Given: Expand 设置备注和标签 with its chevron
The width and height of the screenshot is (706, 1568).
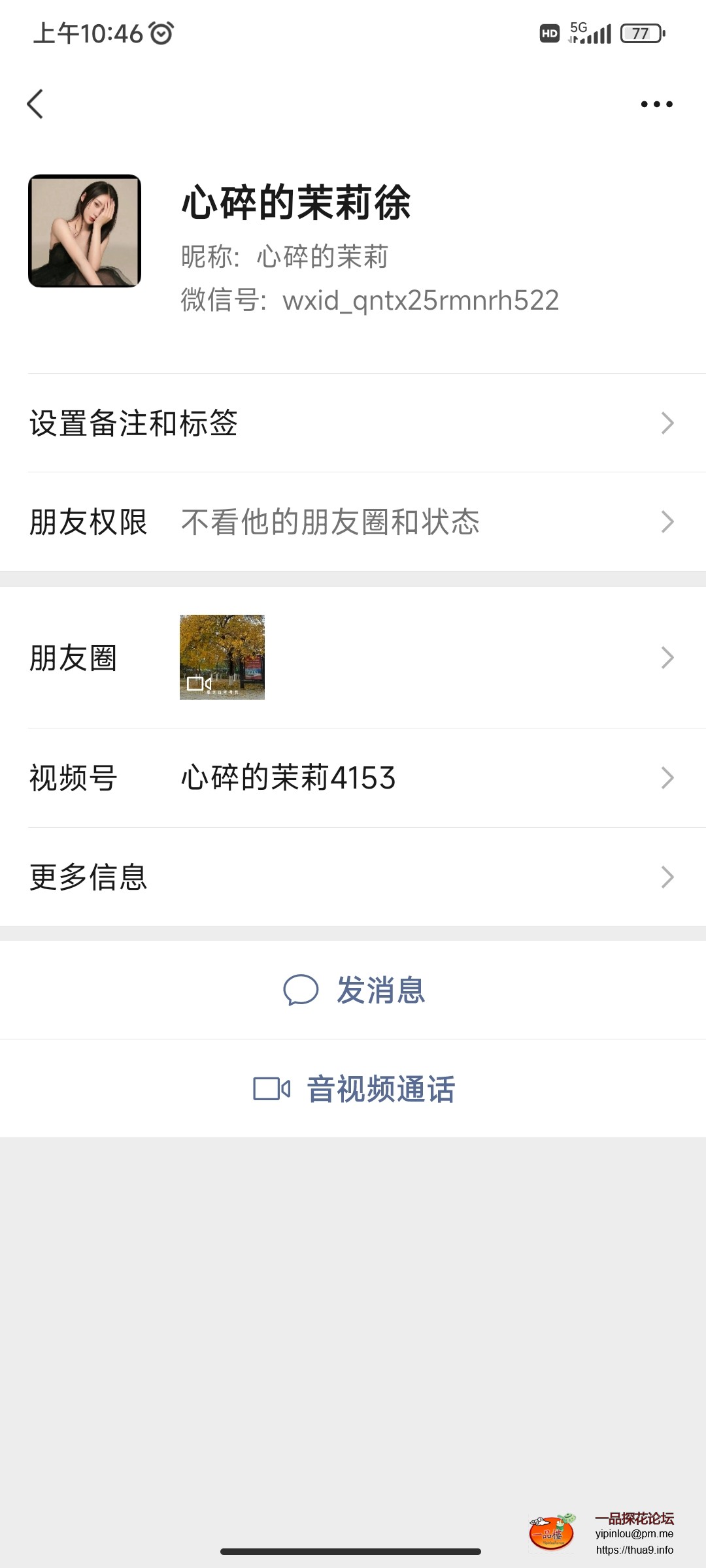Looking at the screenshot, I should (667, 424).
